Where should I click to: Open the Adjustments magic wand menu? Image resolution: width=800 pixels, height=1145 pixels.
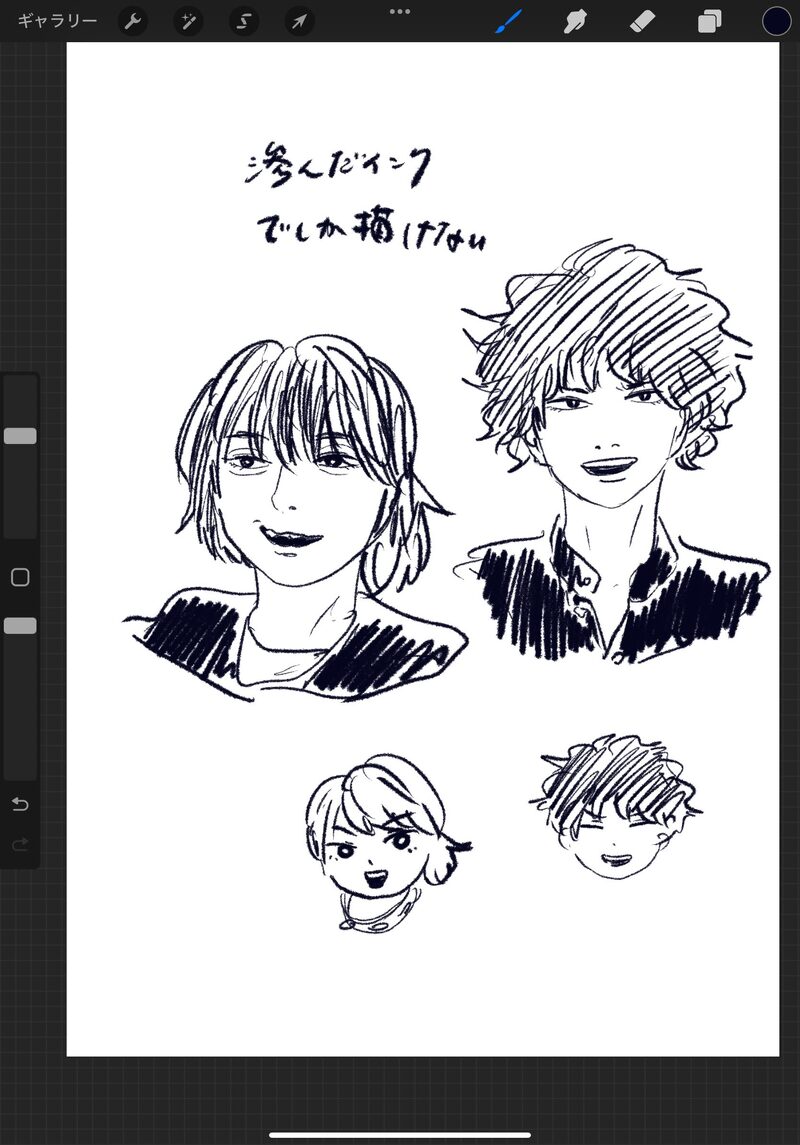click(189, 21)
